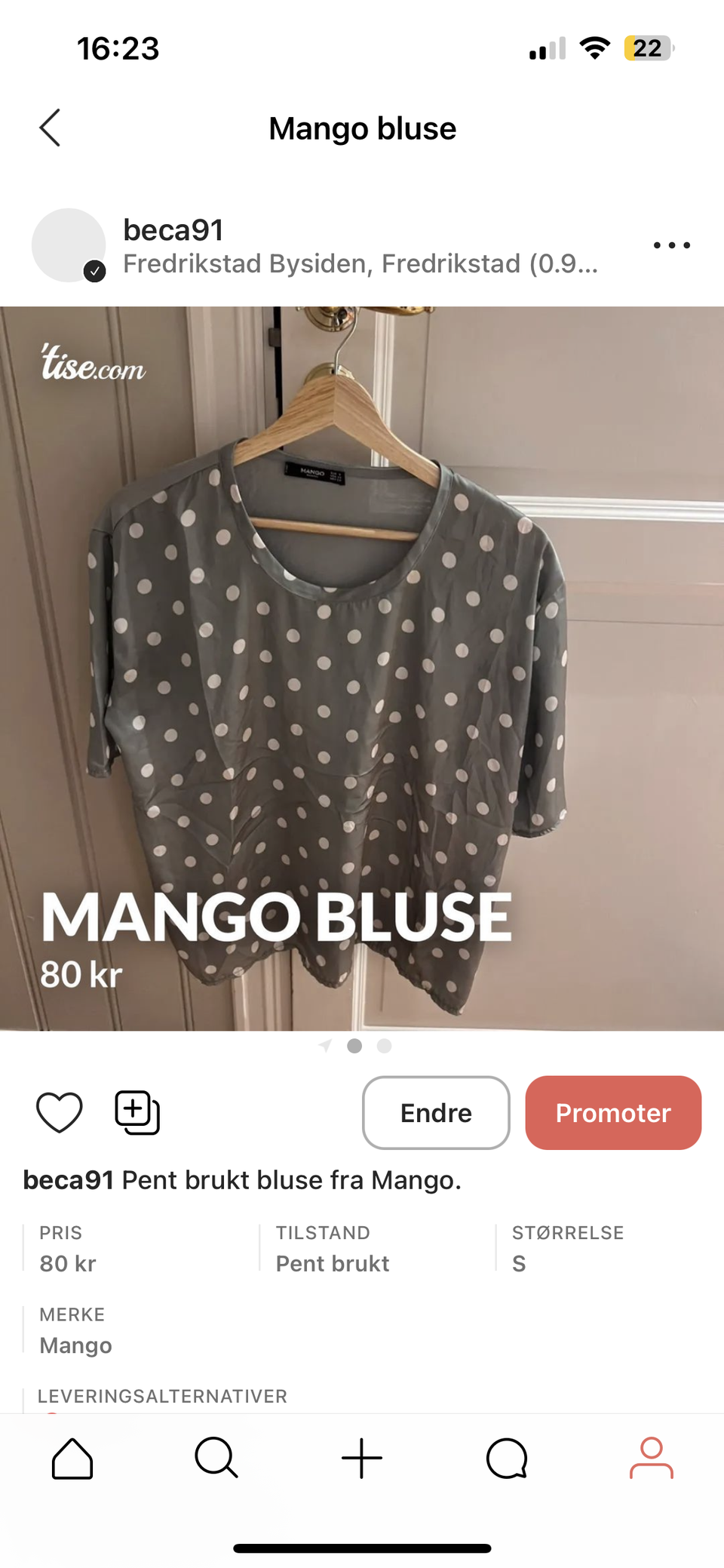The height and width of the screenshot is (1568, 724).
Task: Select the search icon in bottom navigation
Action: point(216,1458)
